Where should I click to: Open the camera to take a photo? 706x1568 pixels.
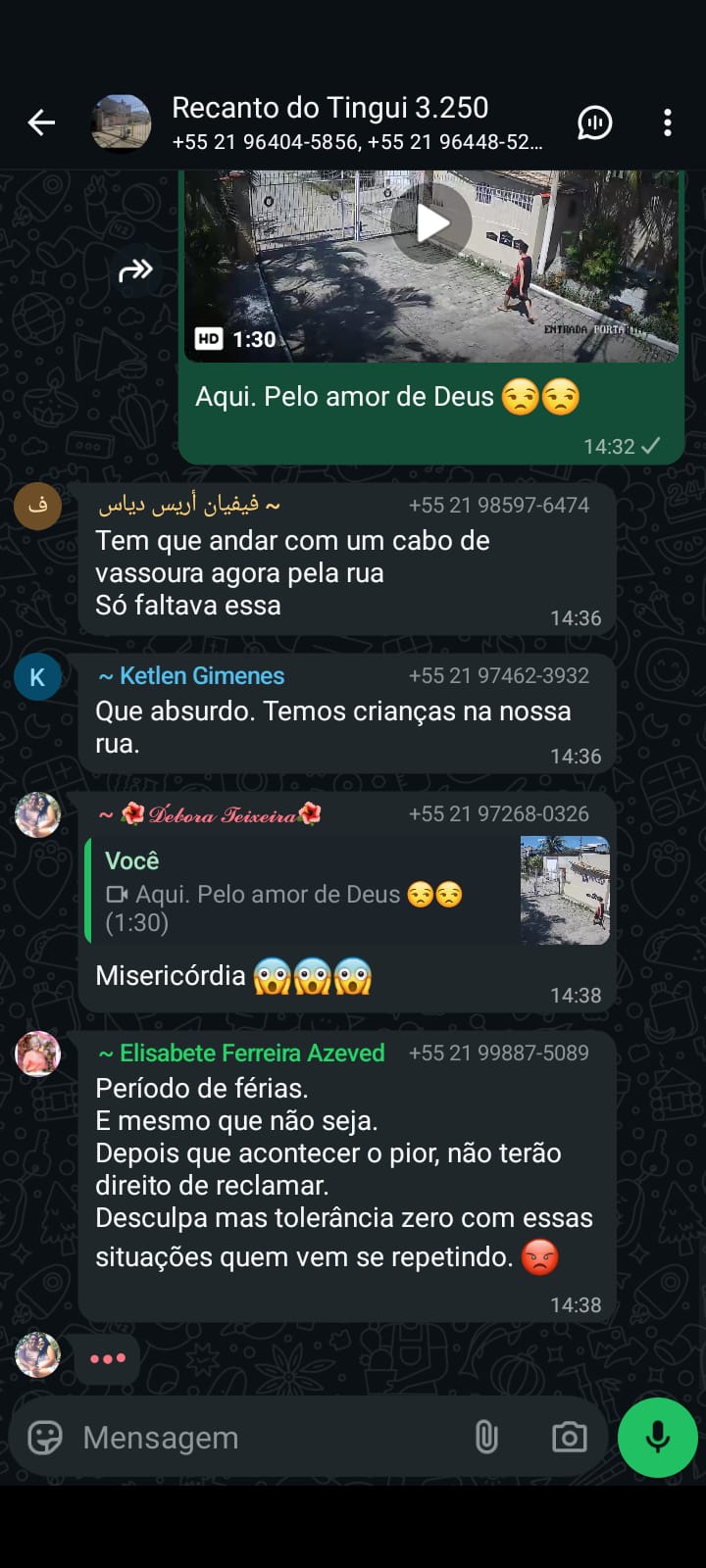569,1438
